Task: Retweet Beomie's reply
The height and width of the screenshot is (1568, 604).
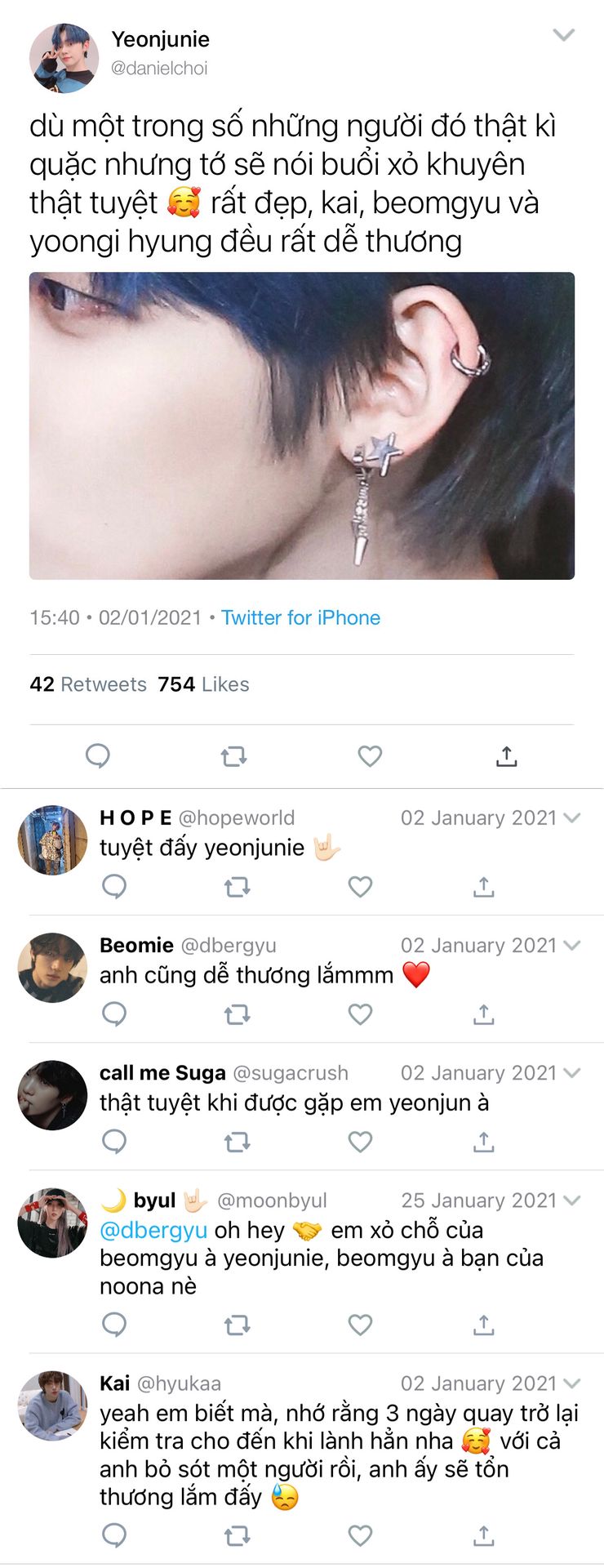Action: [x=237, y=1014]
